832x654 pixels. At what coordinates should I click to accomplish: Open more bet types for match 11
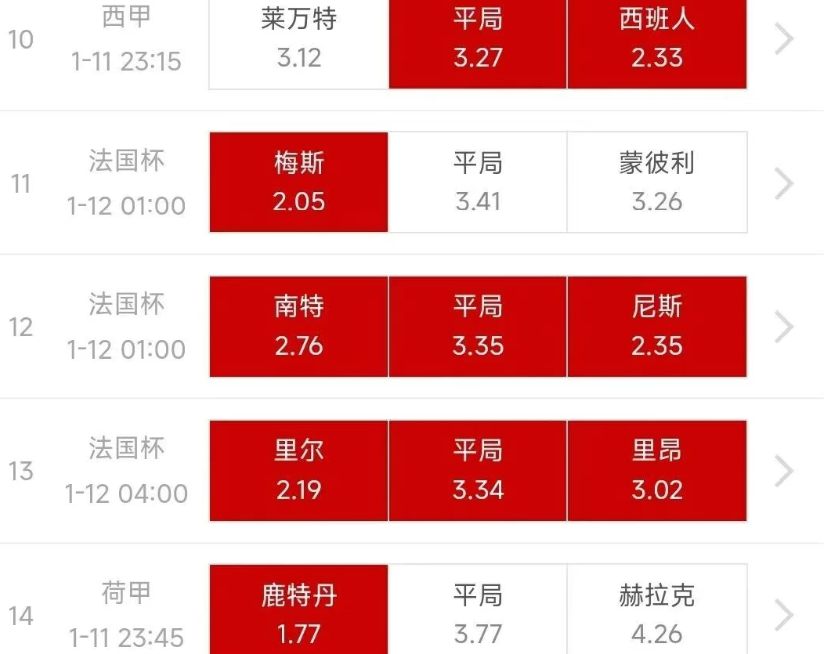(785, 183)
